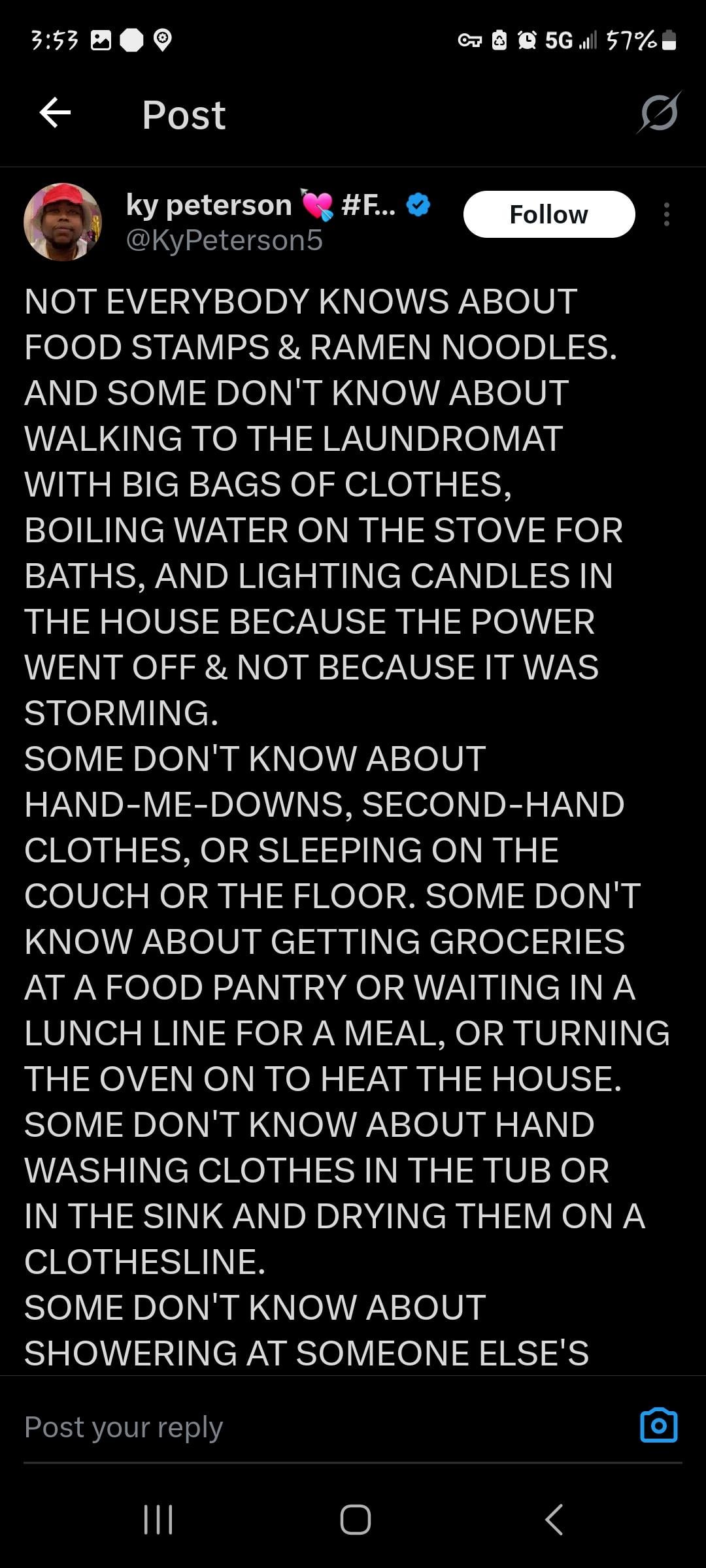706x1568 pixels.
Task: Open ky peterson's profile picture
Action: tap(63, 222)
